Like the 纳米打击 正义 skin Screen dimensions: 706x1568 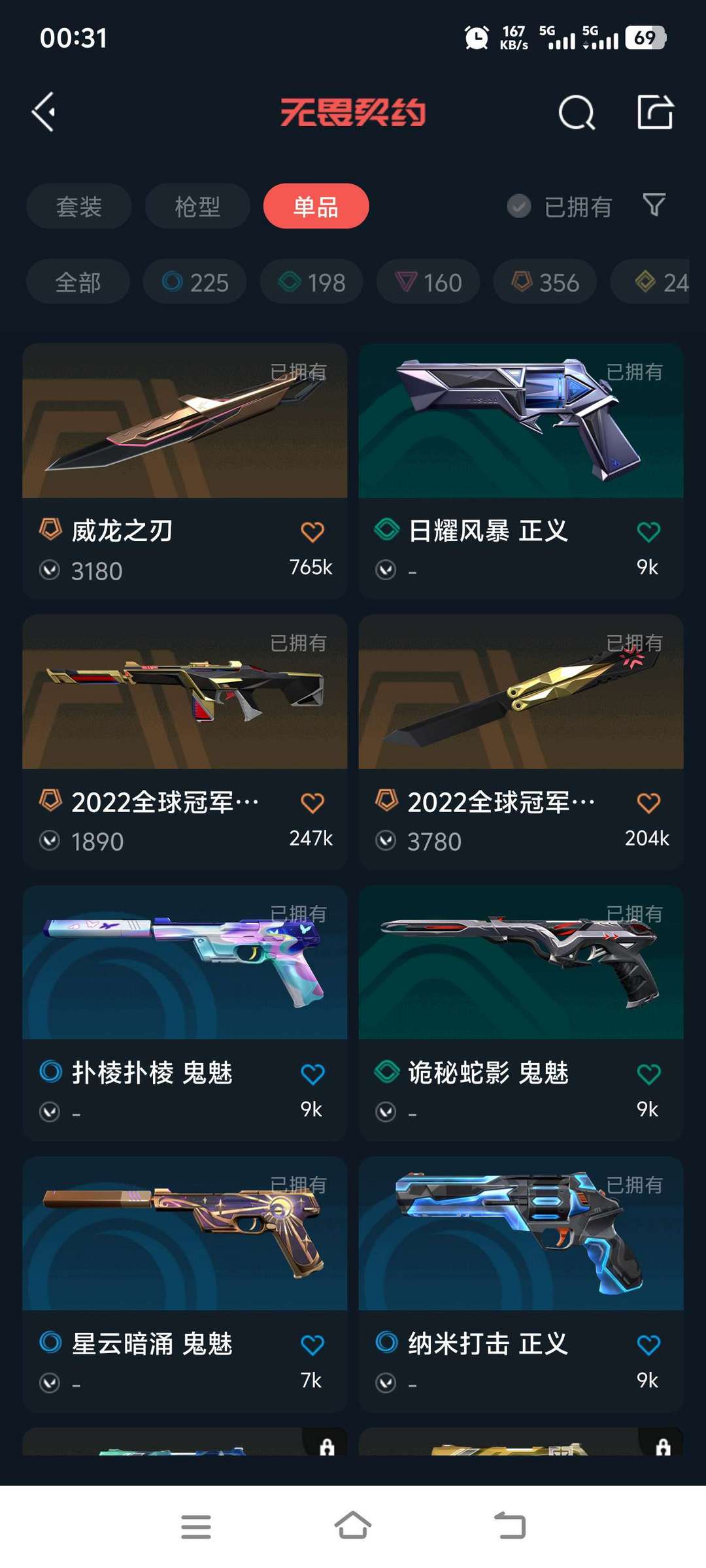click(648, 1345)
